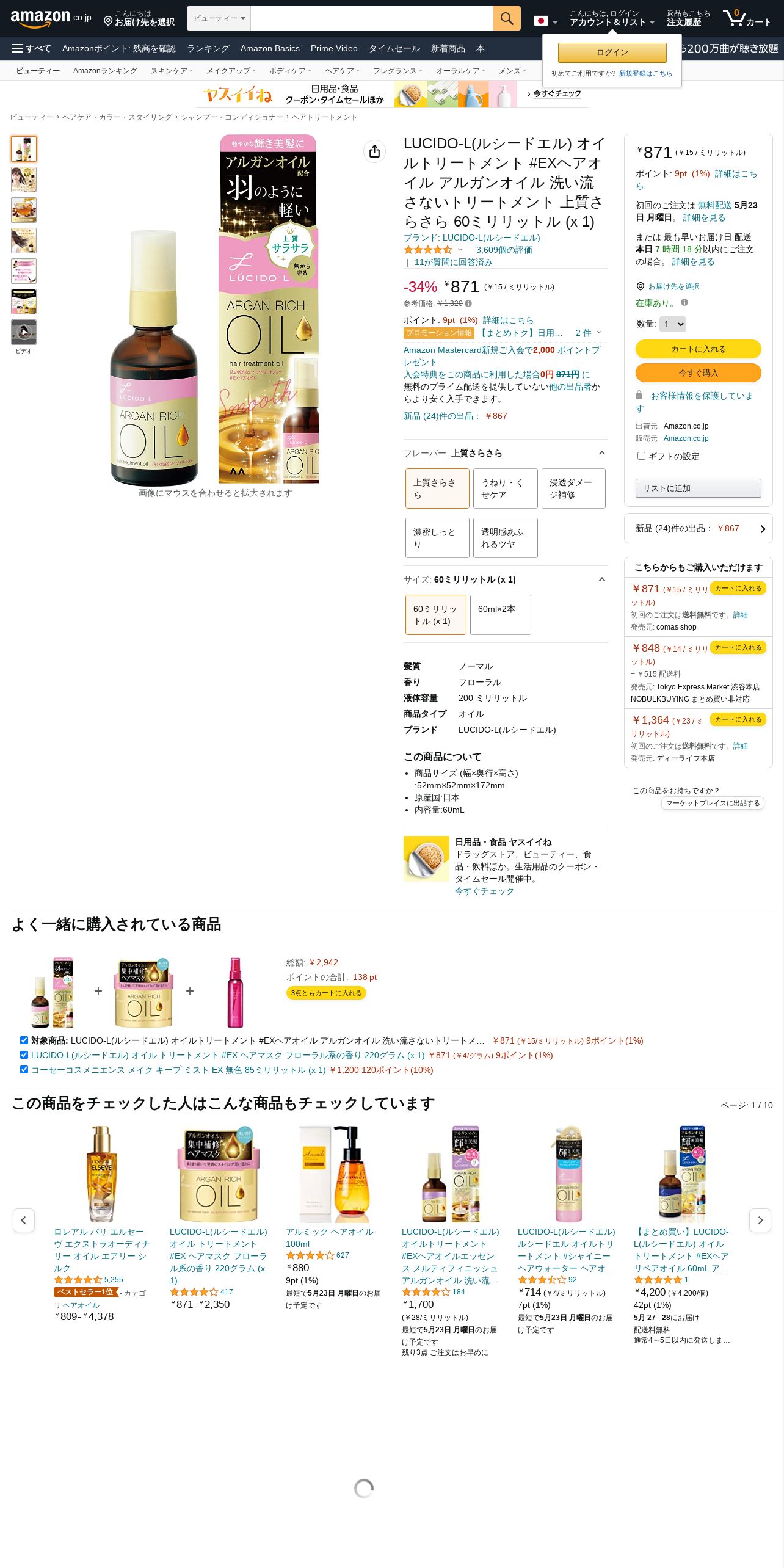Add all three with 3点ともカートに入れる
The image size is (784, 1568).
326,993
